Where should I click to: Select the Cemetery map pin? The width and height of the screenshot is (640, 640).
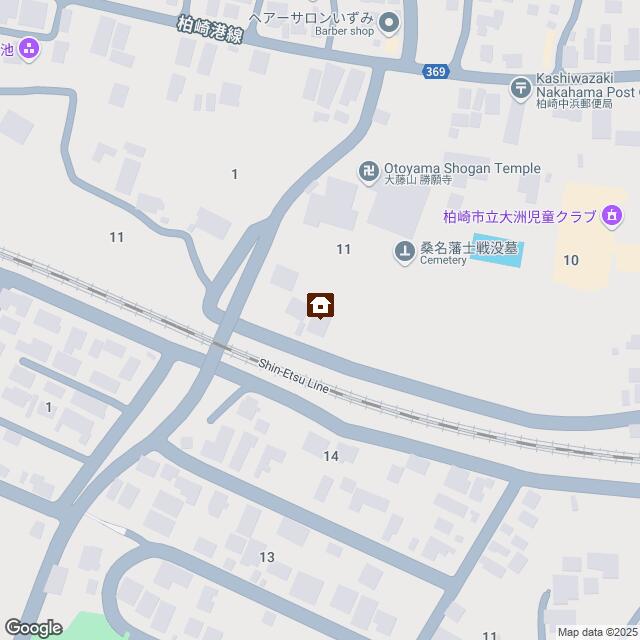405,253
